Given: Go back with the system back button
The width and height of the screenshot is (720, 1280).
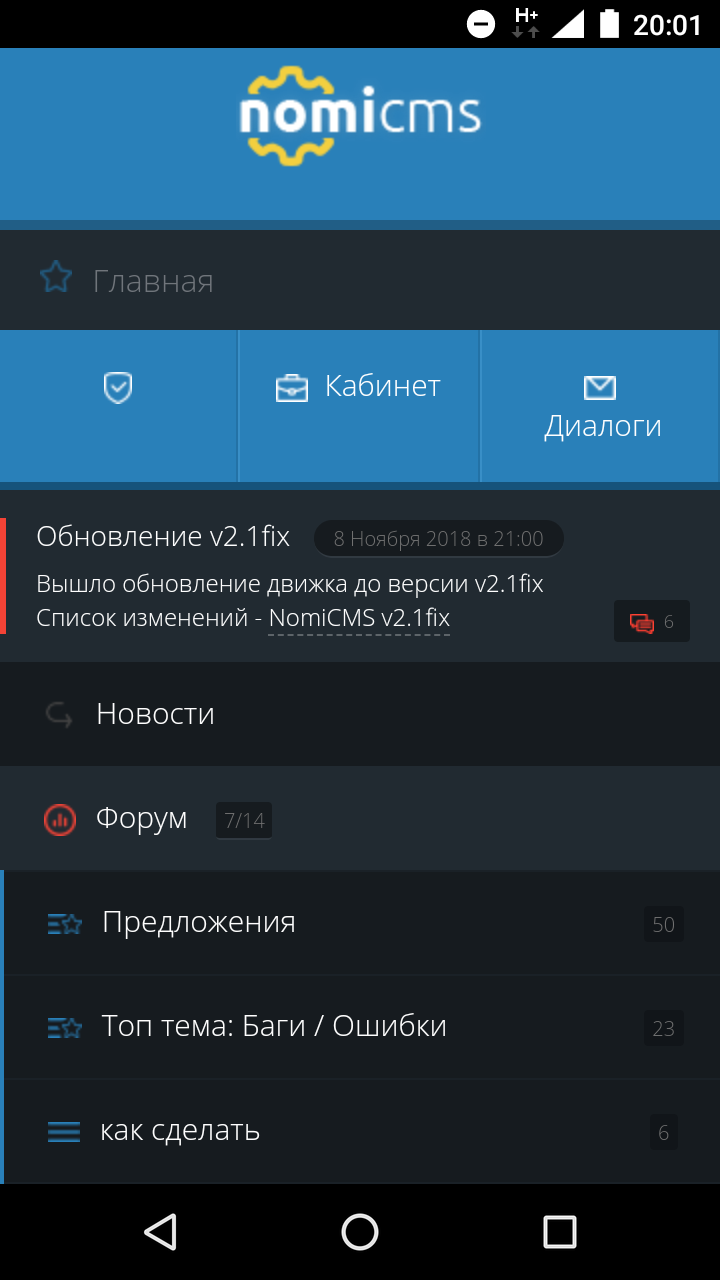Looking at the screenshot, I should click(160, 1232).
